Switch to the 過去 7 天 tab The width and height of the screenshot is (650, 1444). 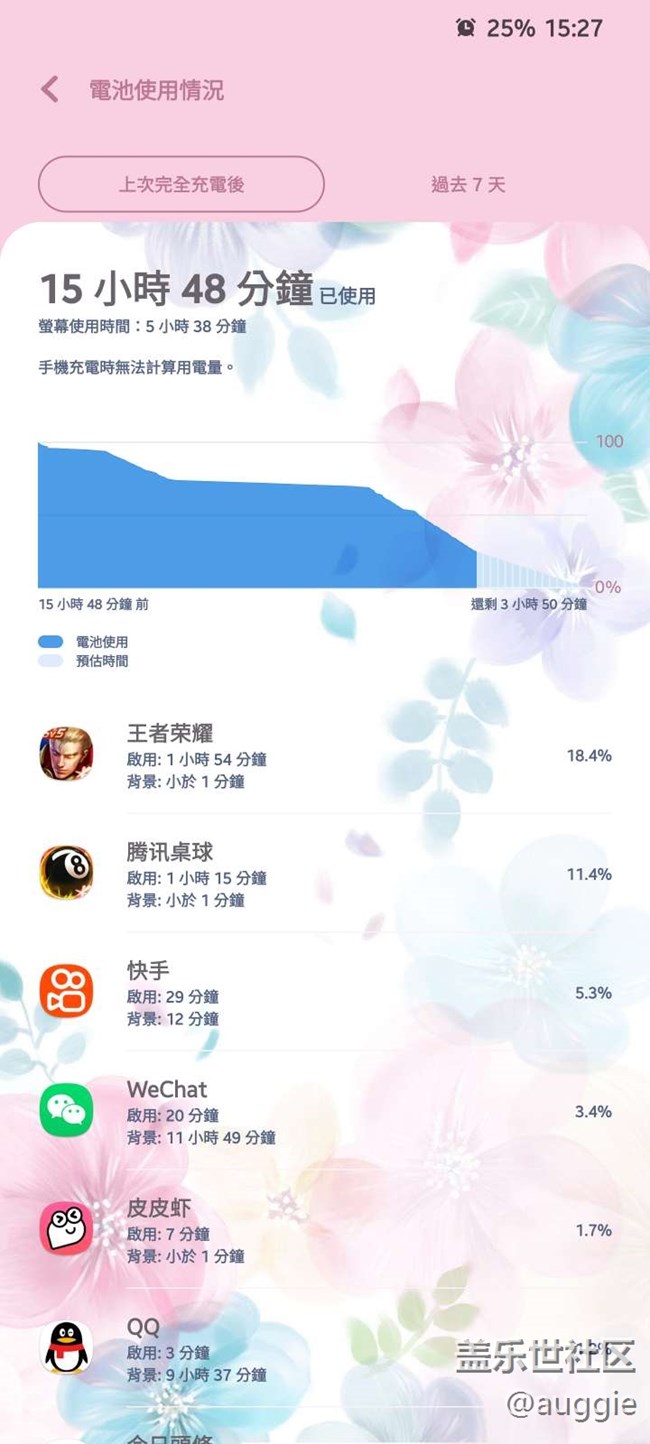pos(468,184)
